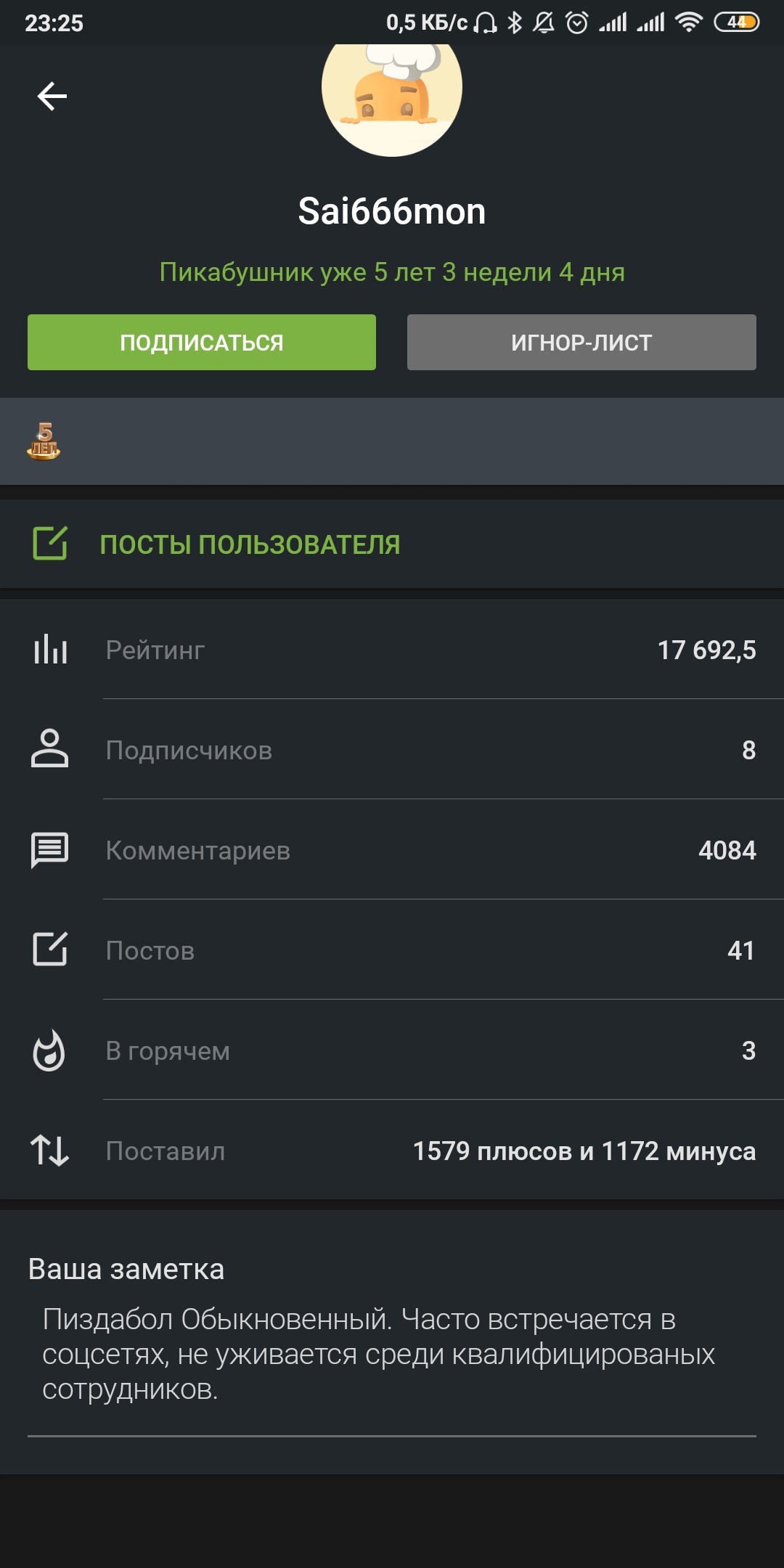Add user to ИГНОР-ЛИСТ

pos(581,343)
